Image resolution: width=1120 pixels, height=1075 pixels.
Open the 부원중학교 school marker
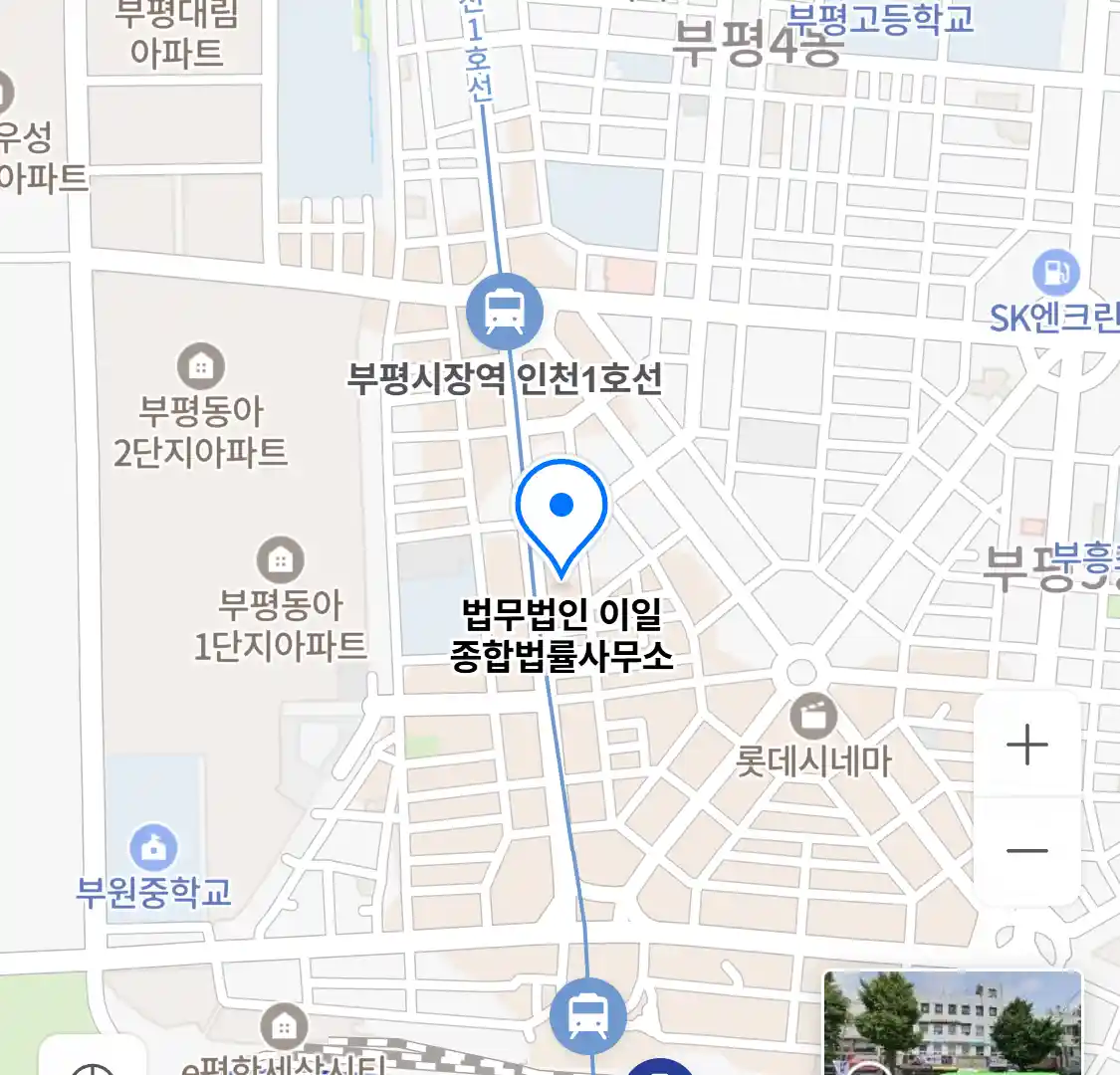153,848
